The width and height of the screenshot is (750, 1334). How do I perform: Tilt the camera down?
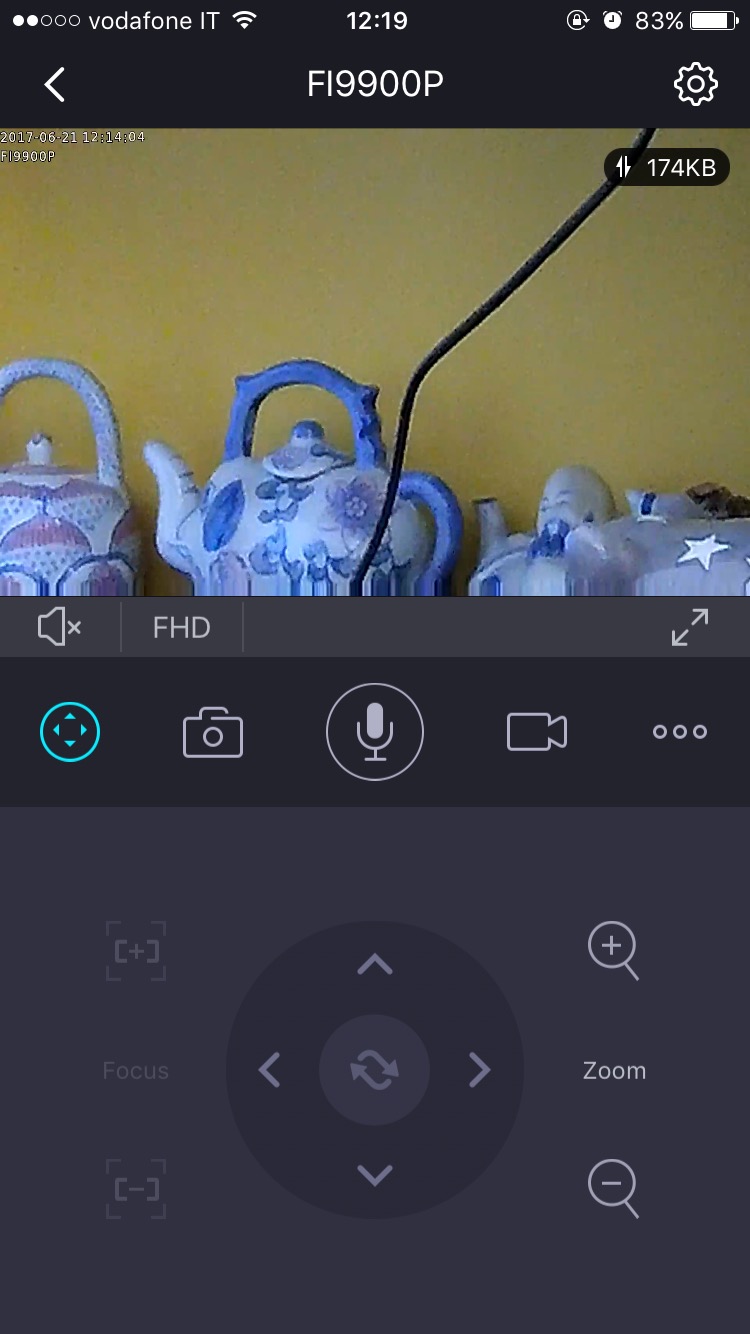(375, 1175)
